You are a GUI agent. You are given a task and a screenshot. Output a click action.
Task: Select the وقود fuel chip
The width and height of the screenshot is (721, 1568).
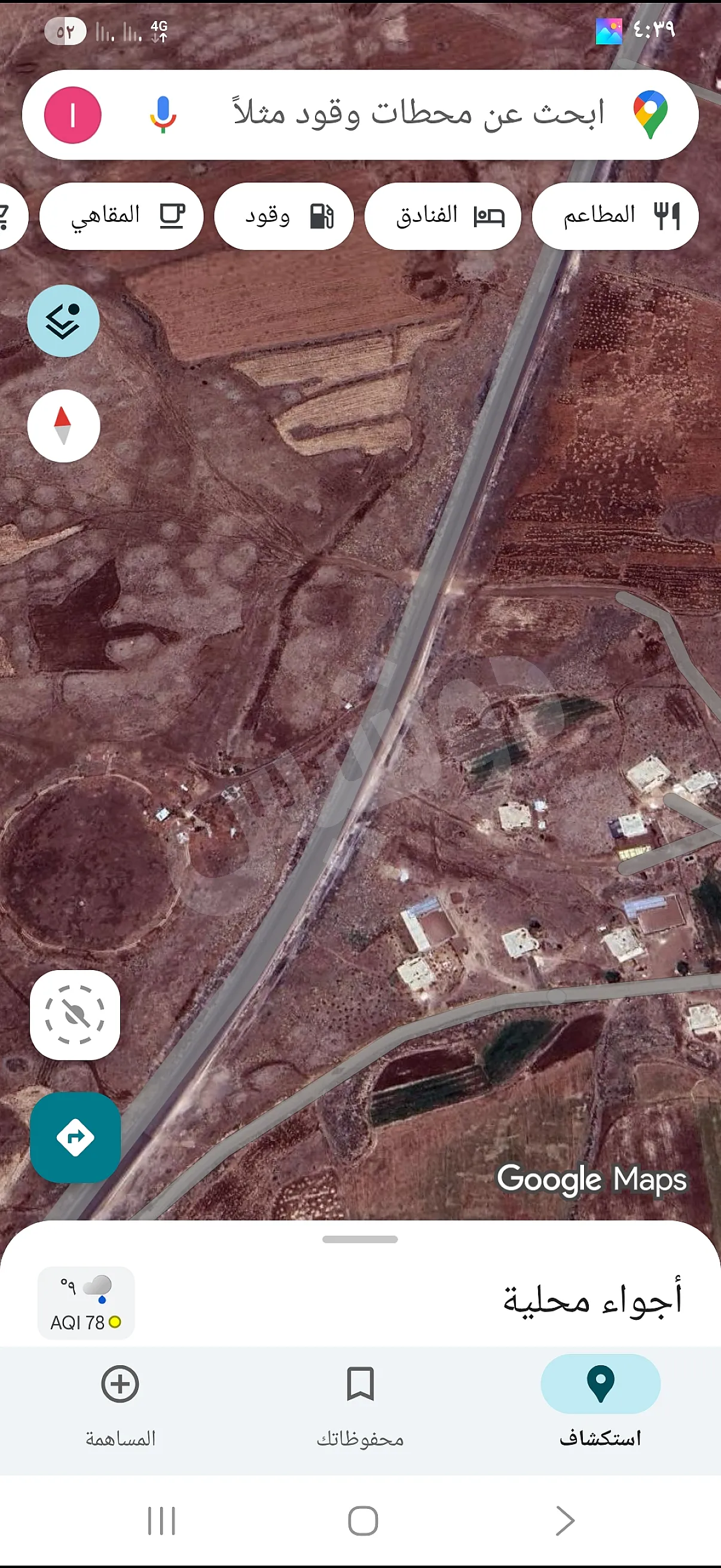coord(284,215)
